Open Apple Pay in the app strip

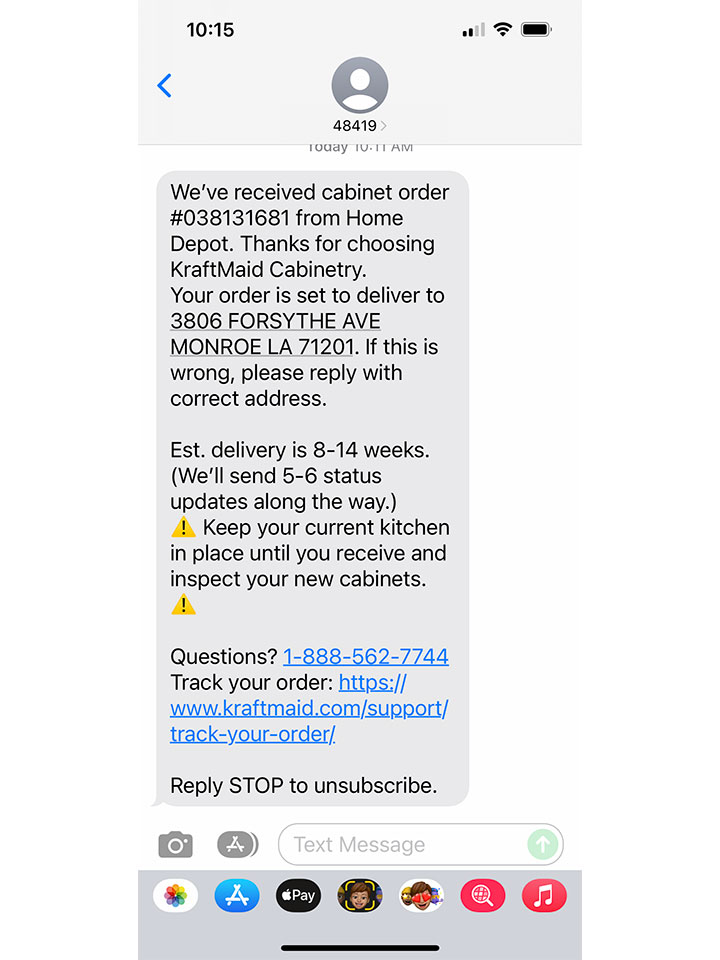(x=298, y=895)
